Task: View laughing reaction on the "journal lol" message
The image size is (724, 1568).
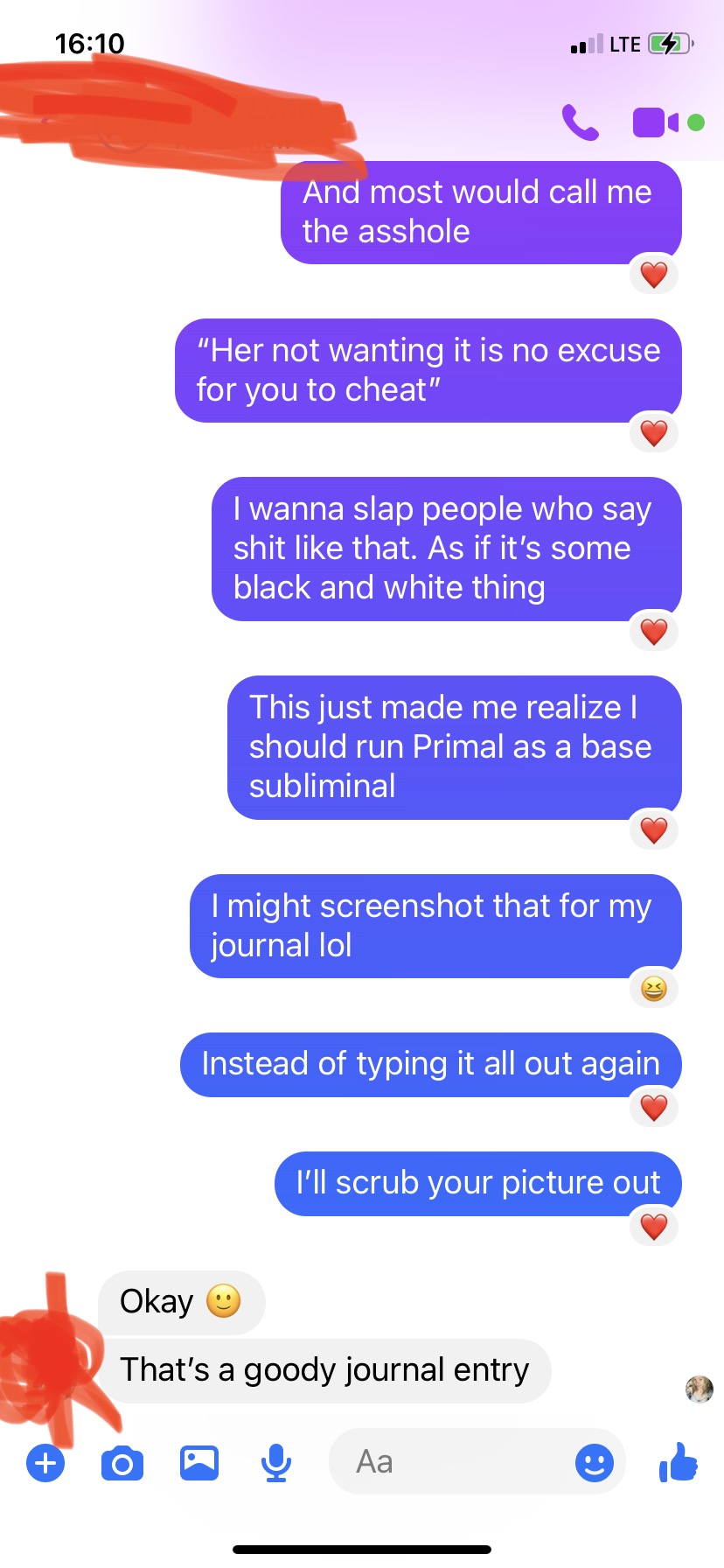Action: tap(654, 989)
